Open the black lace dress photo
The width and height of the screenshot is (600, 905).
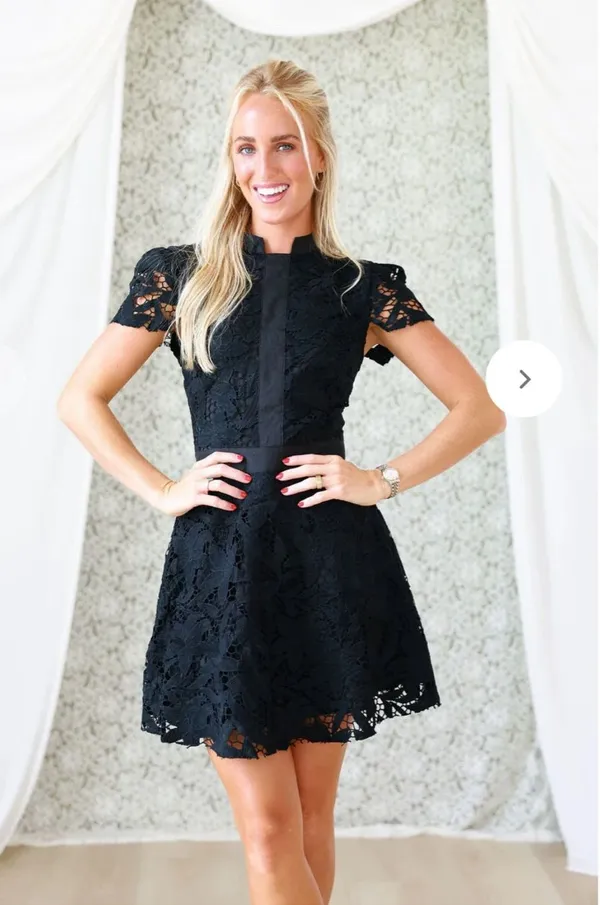[300, 452]
